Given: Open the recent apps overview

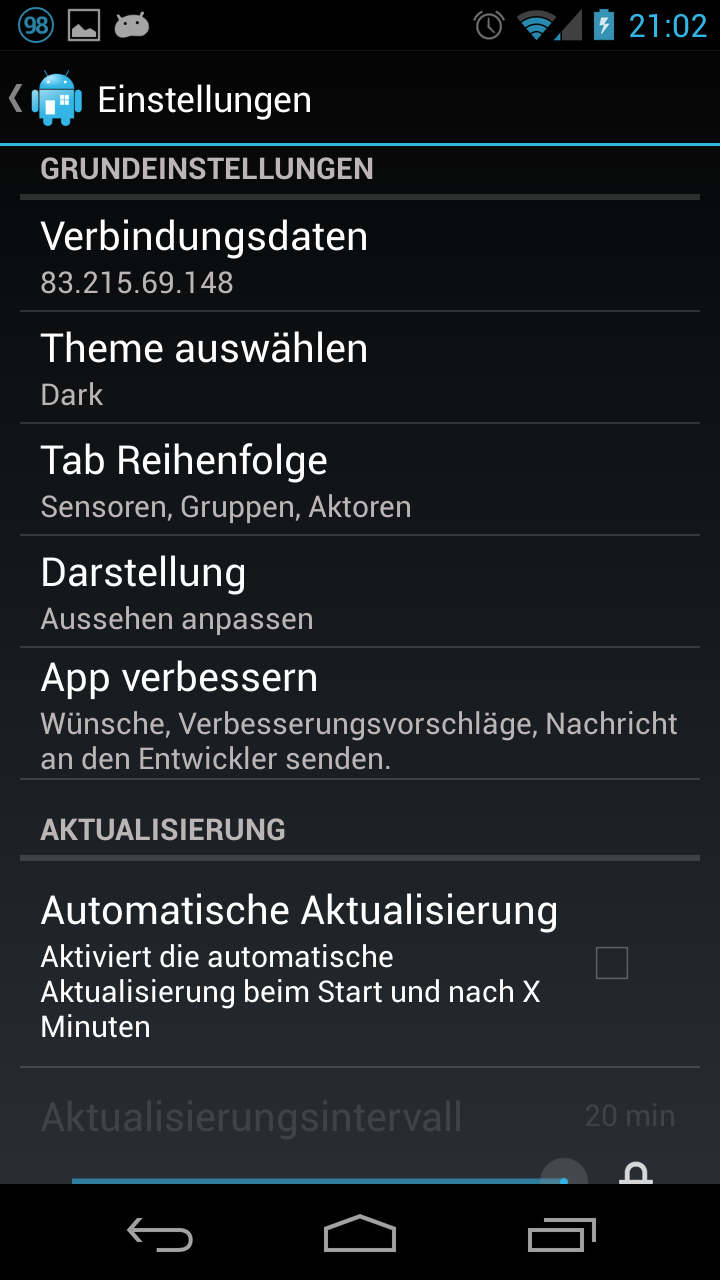Looking at the screenshot, I should pyautogui.click(x=561, y=1234).
